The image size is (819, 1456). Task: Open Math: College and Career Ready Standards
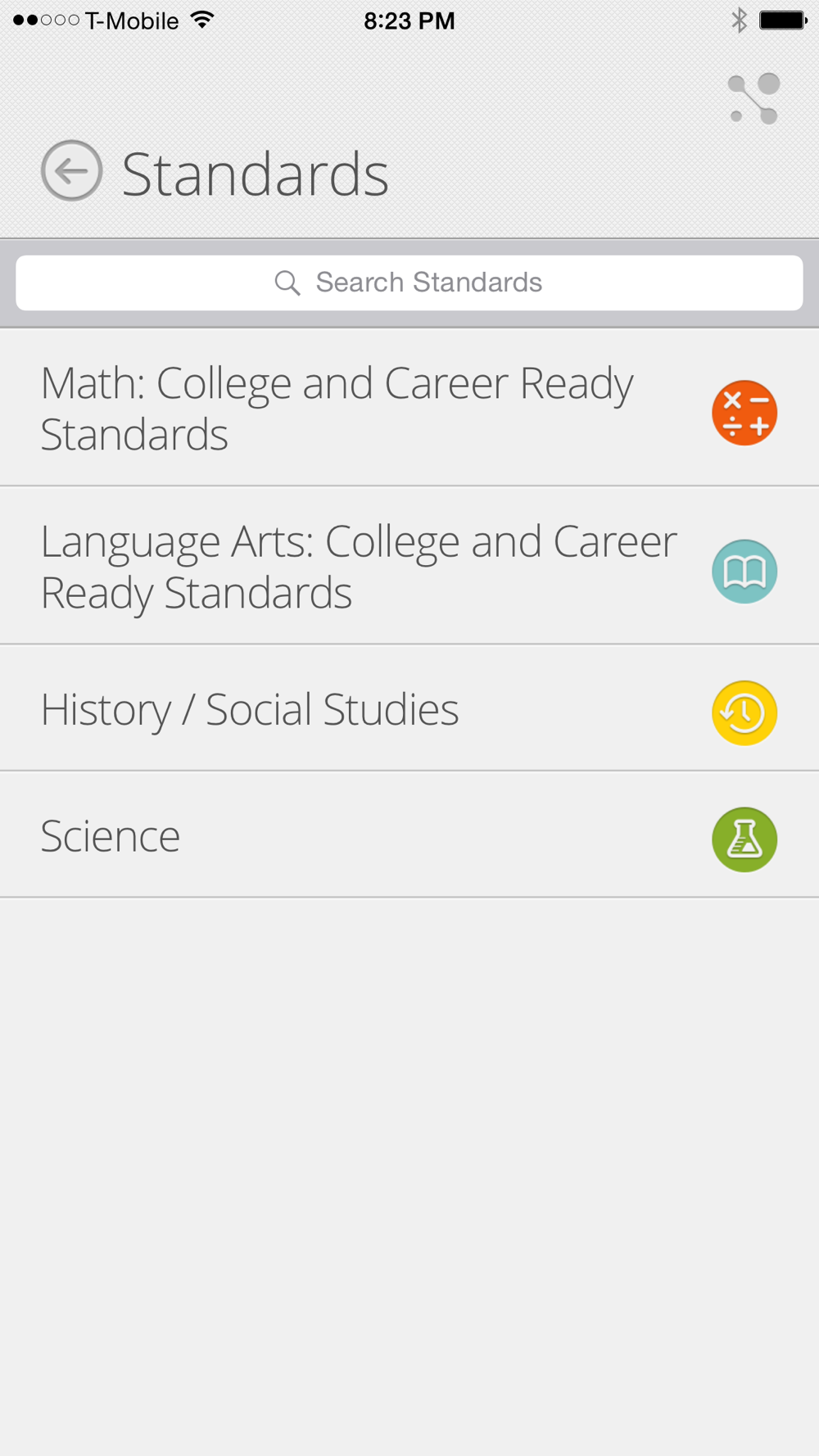point(409,408)
